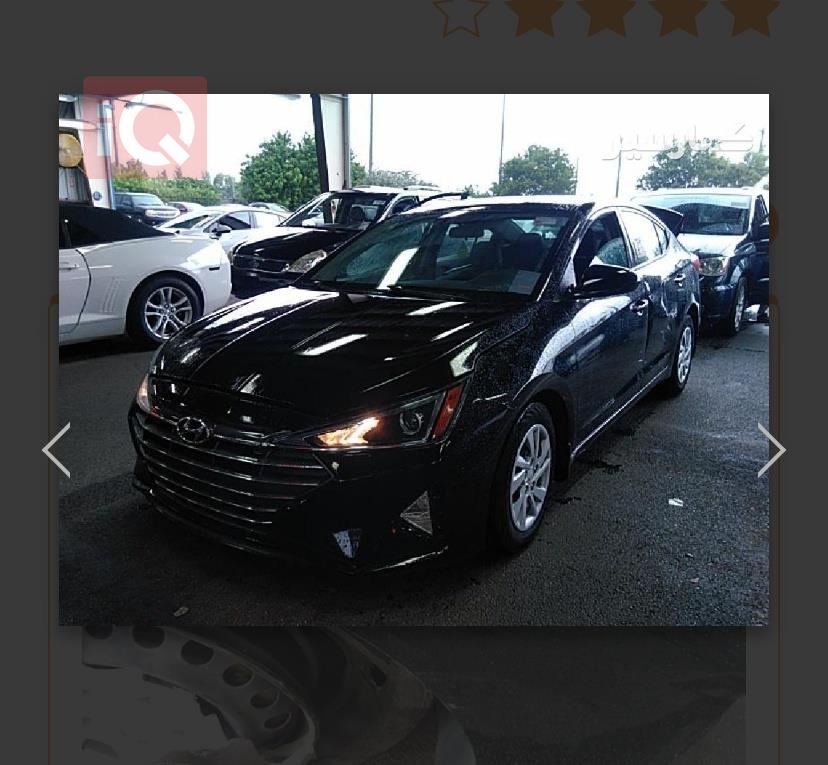
Task: Show the next car photo
Action: coord(770,450)
